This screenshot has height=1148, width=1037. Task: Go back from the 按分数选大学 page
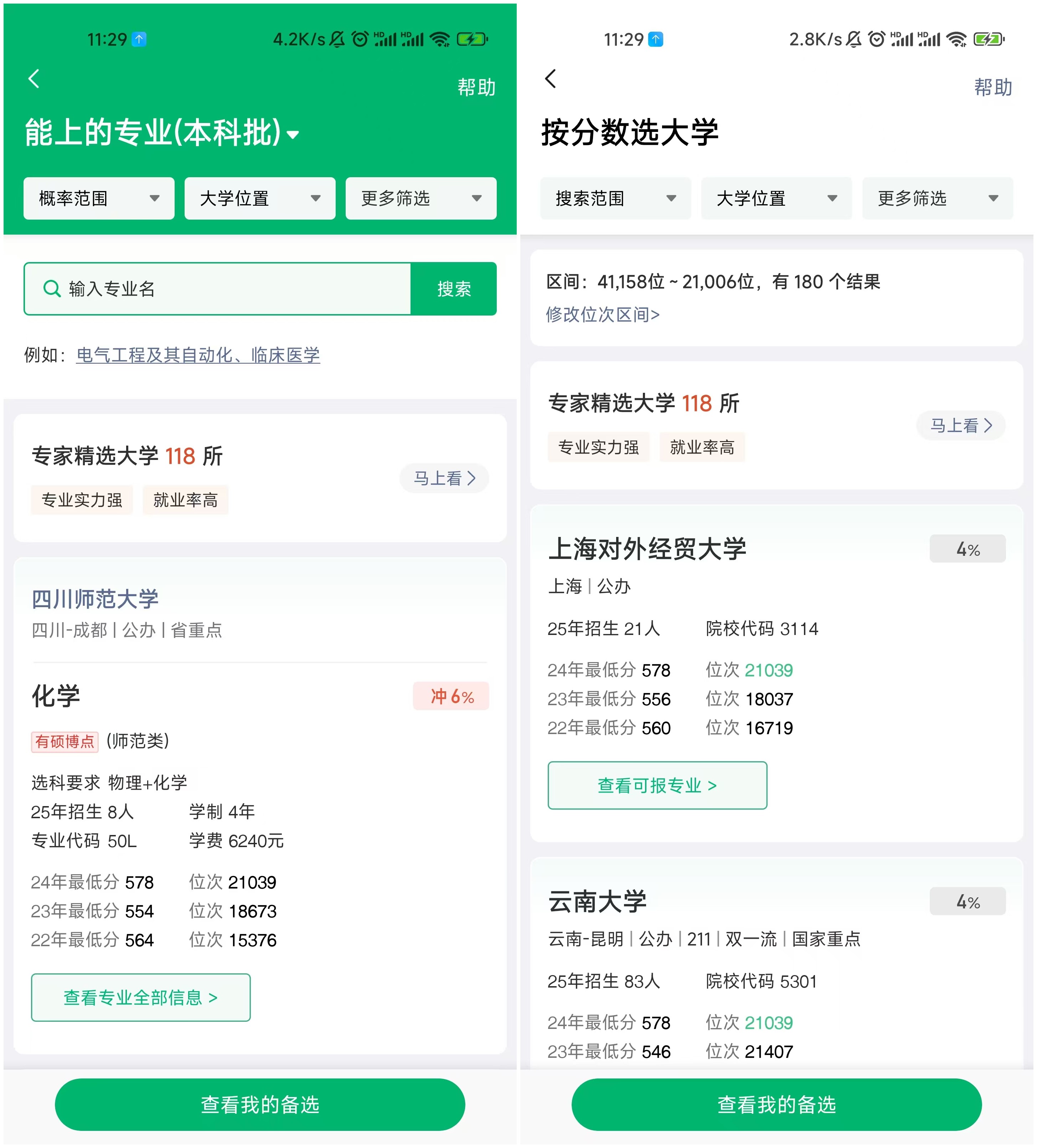pyautogui.click(x=550, y=78)
